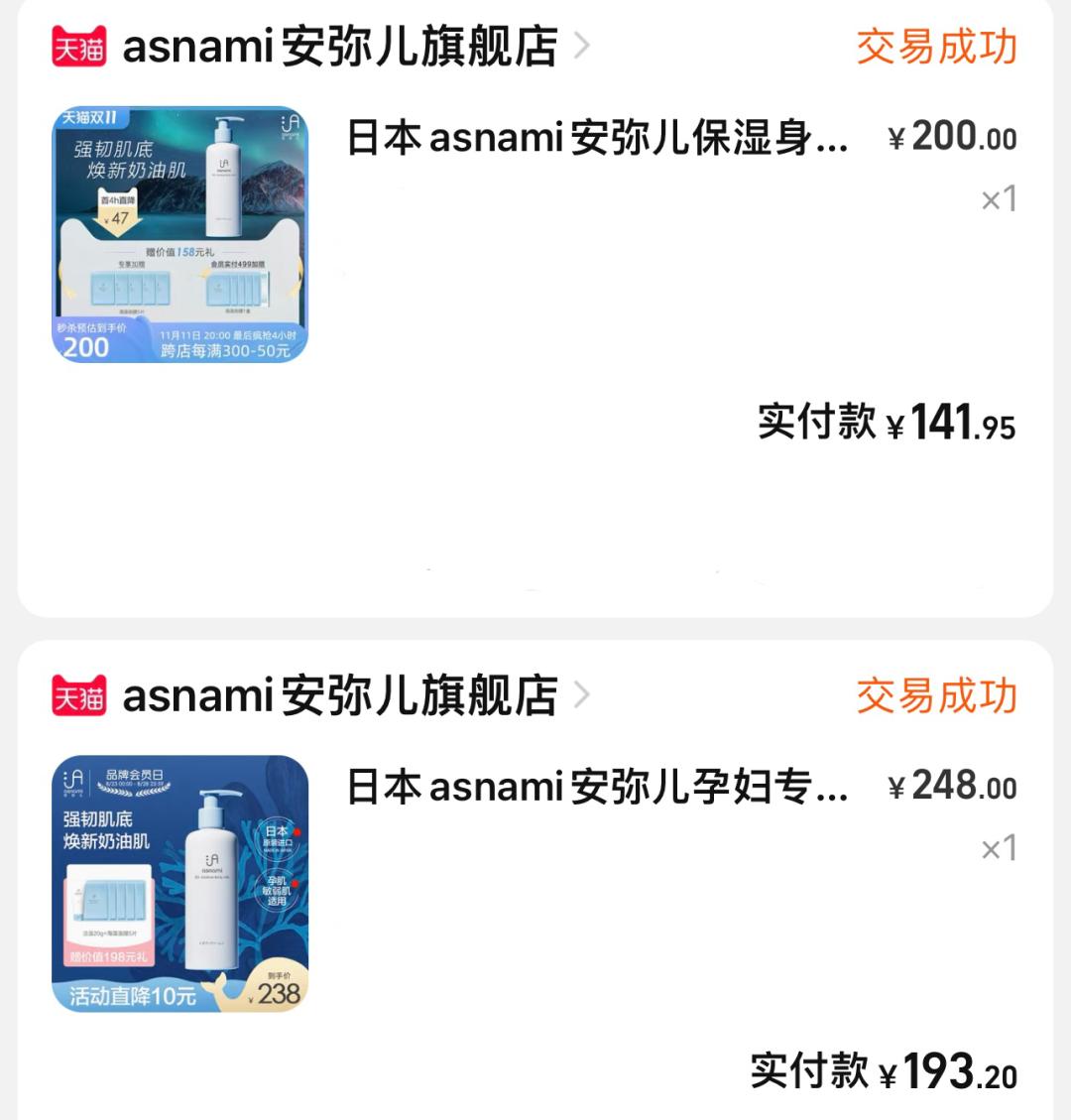Click the ×1 quantity indicator on the first order
This screenshot has height=1120, width=1071.
pyautogui.click(x=999, y=197)
